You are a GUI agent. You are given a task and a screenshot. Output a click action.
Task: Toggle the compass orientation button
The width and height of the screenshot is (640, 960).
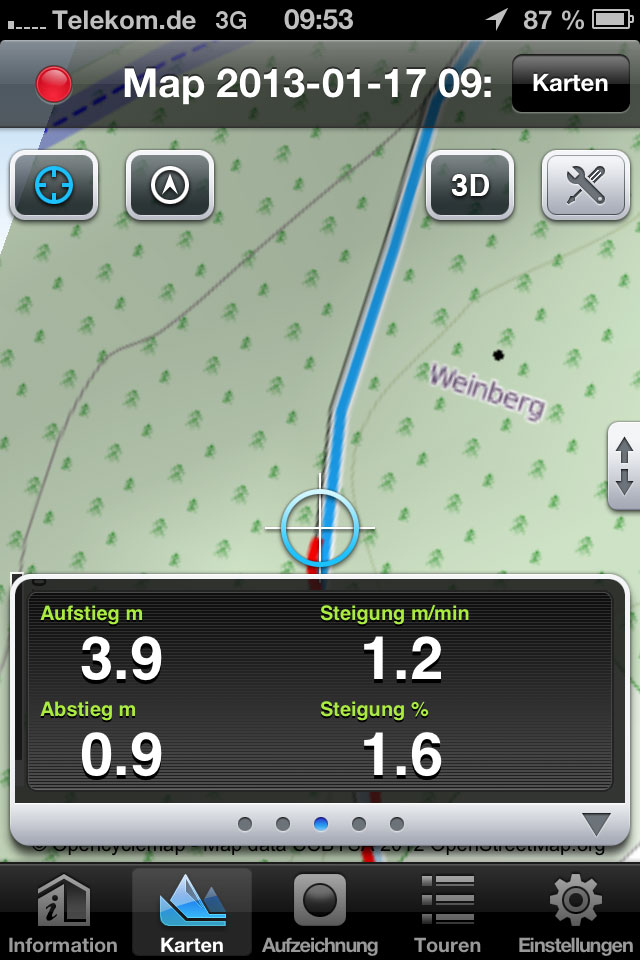point(170,185)
